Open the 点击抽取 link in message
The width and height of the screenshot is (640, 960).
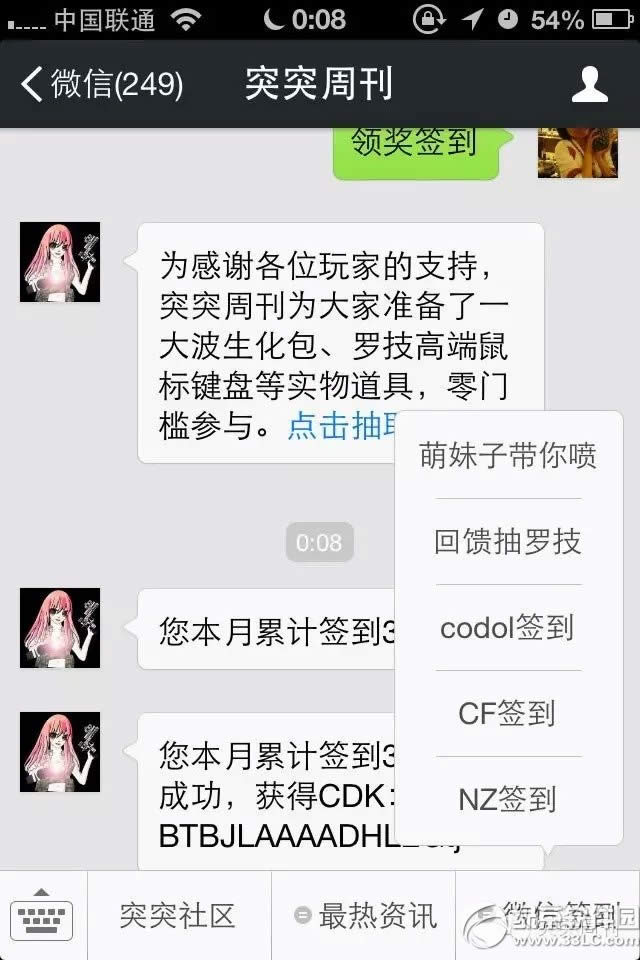[x=342, y=426]
